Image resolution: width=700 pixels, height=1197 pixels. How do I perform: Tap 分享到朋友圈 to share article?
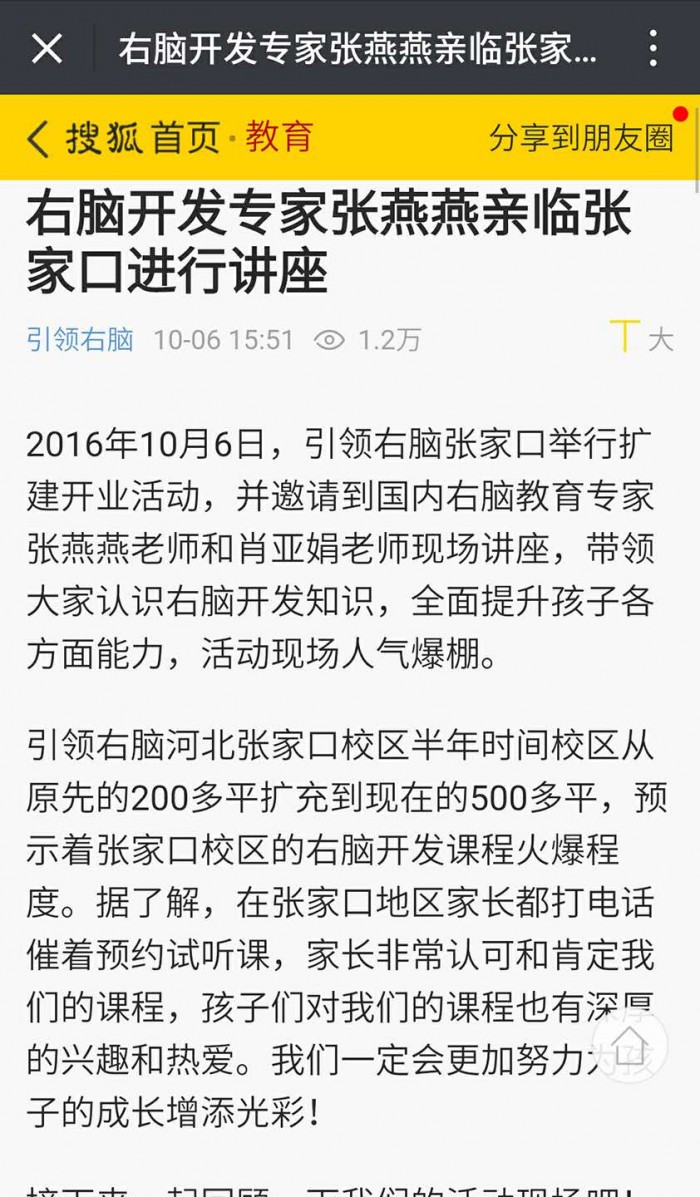(x=581, y=138)
